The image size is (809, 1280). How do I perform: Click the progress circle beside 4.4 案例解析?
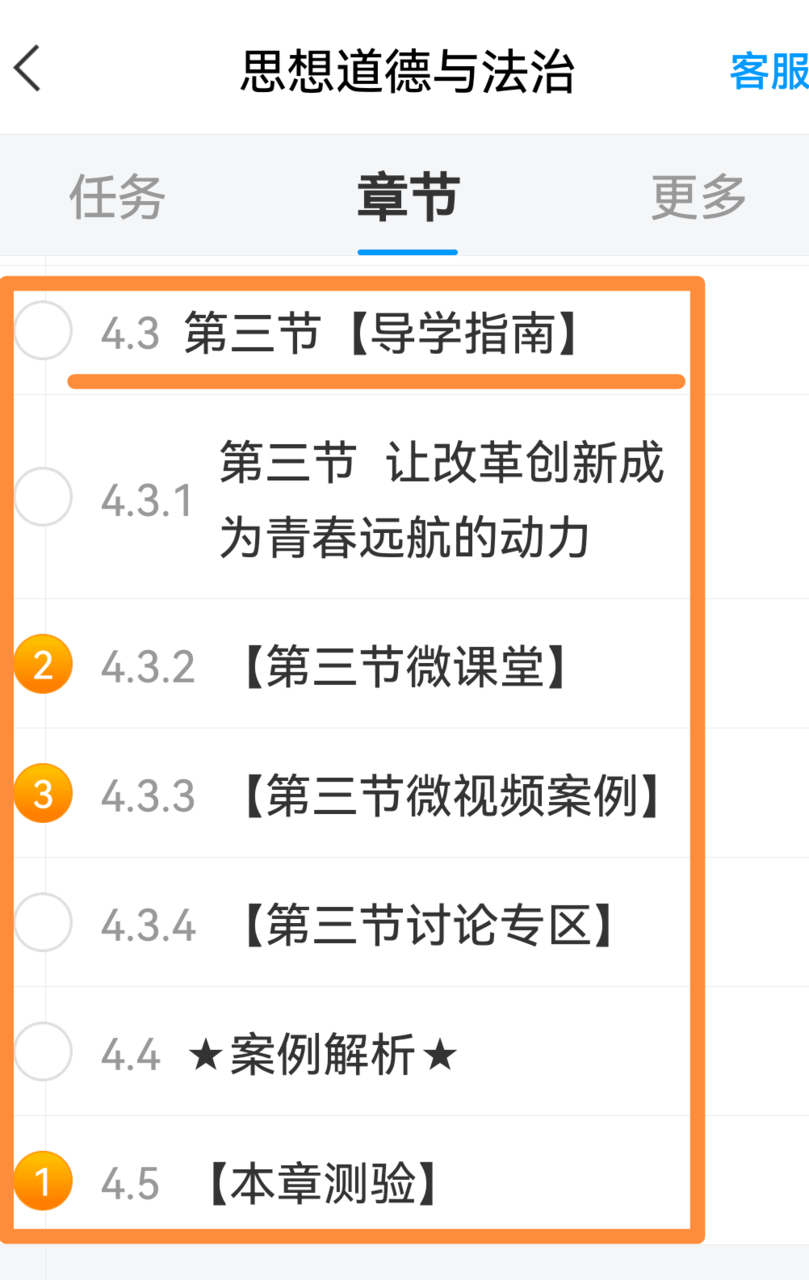43,1052
